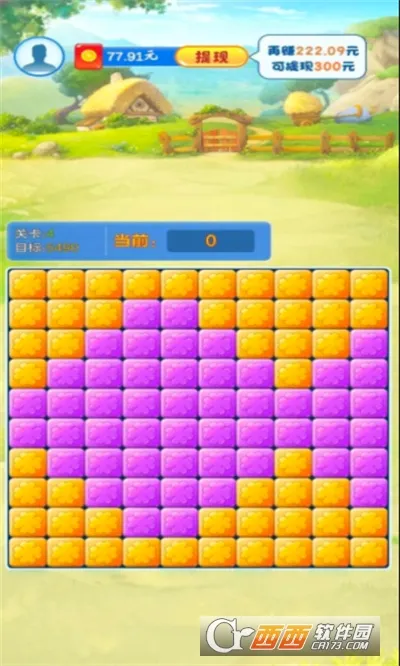Open the player profile avatar
The width and height of the screenshot is (400, 666).
(39, 56)
